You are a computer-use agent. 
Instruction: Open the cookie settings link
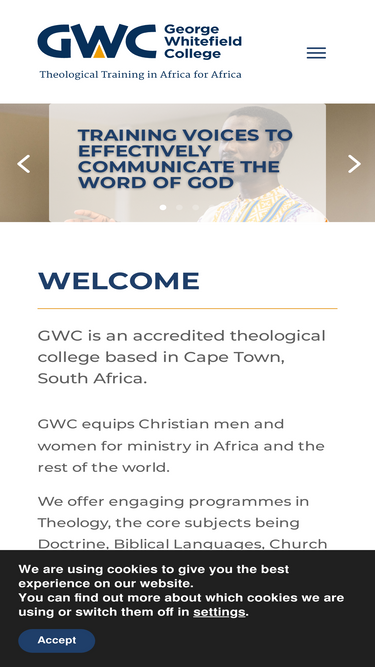(219, 612)
